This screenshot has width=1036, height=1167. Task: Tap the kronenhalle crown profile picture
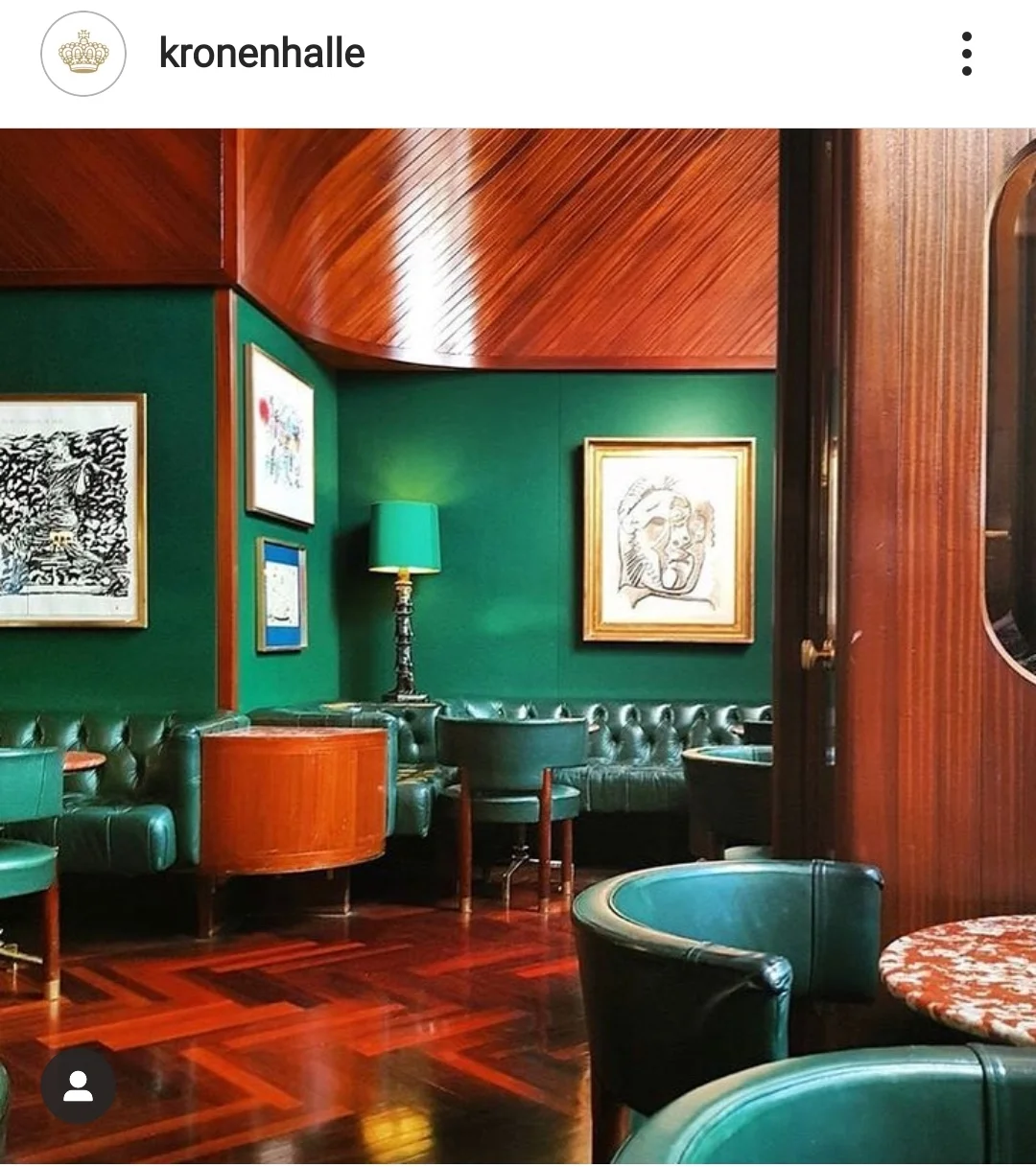[x=83, y=54]
